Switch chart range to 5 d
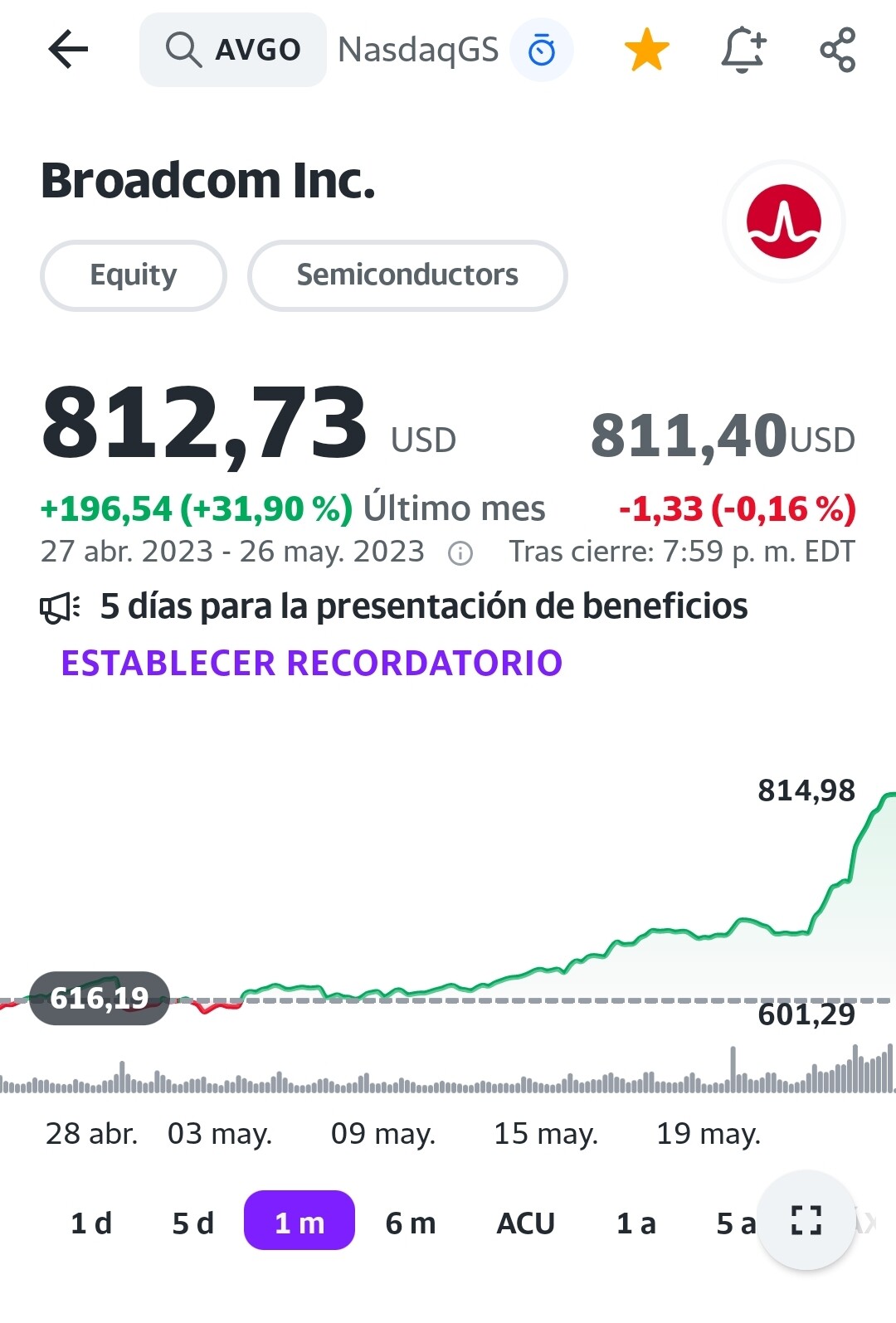The height and width of the screenshot is (1323, 896). (192, 1223)
